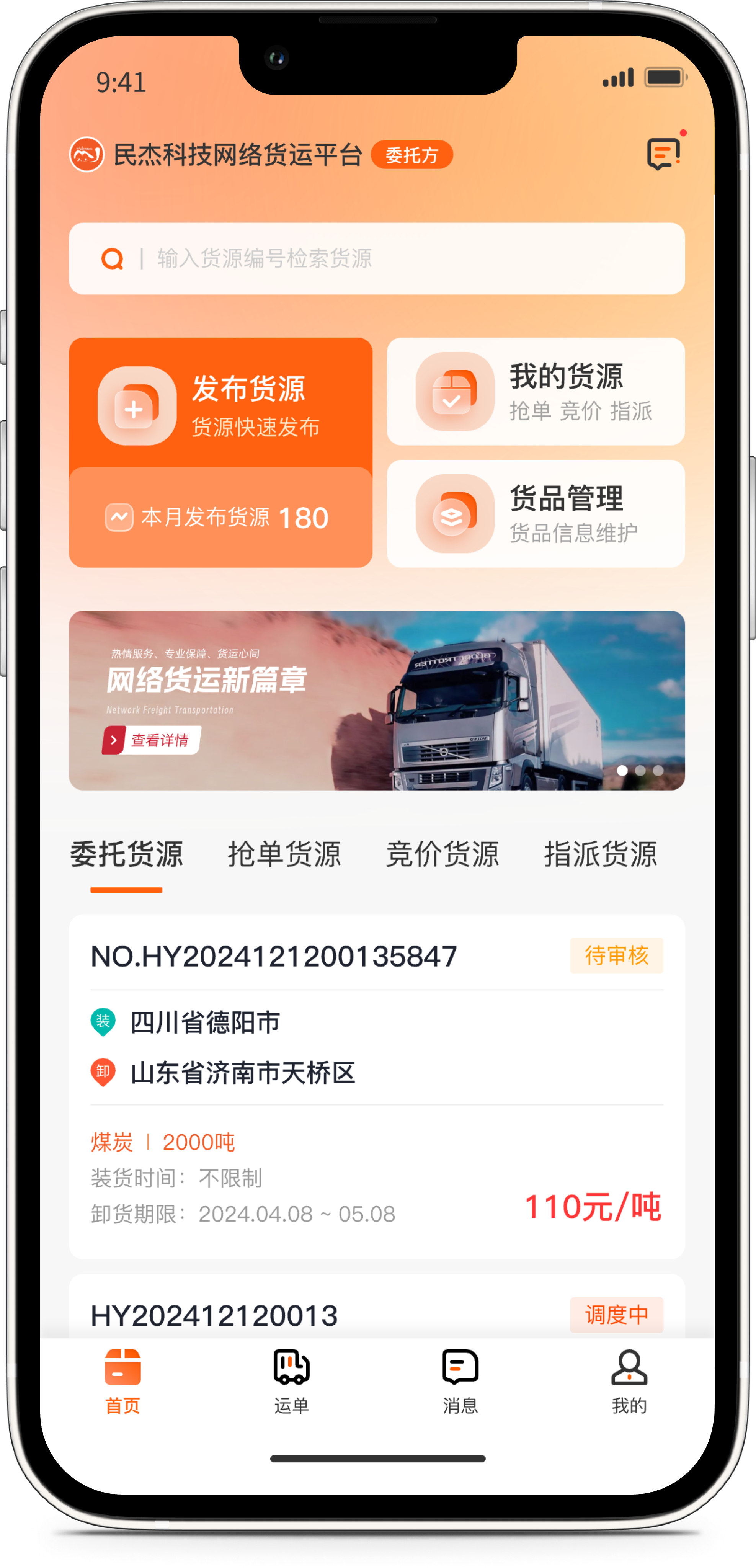756x1568 pixels.
Task: Switch to 抢单货源 tab
Action: pyautogui.click(x=284, y=854)
